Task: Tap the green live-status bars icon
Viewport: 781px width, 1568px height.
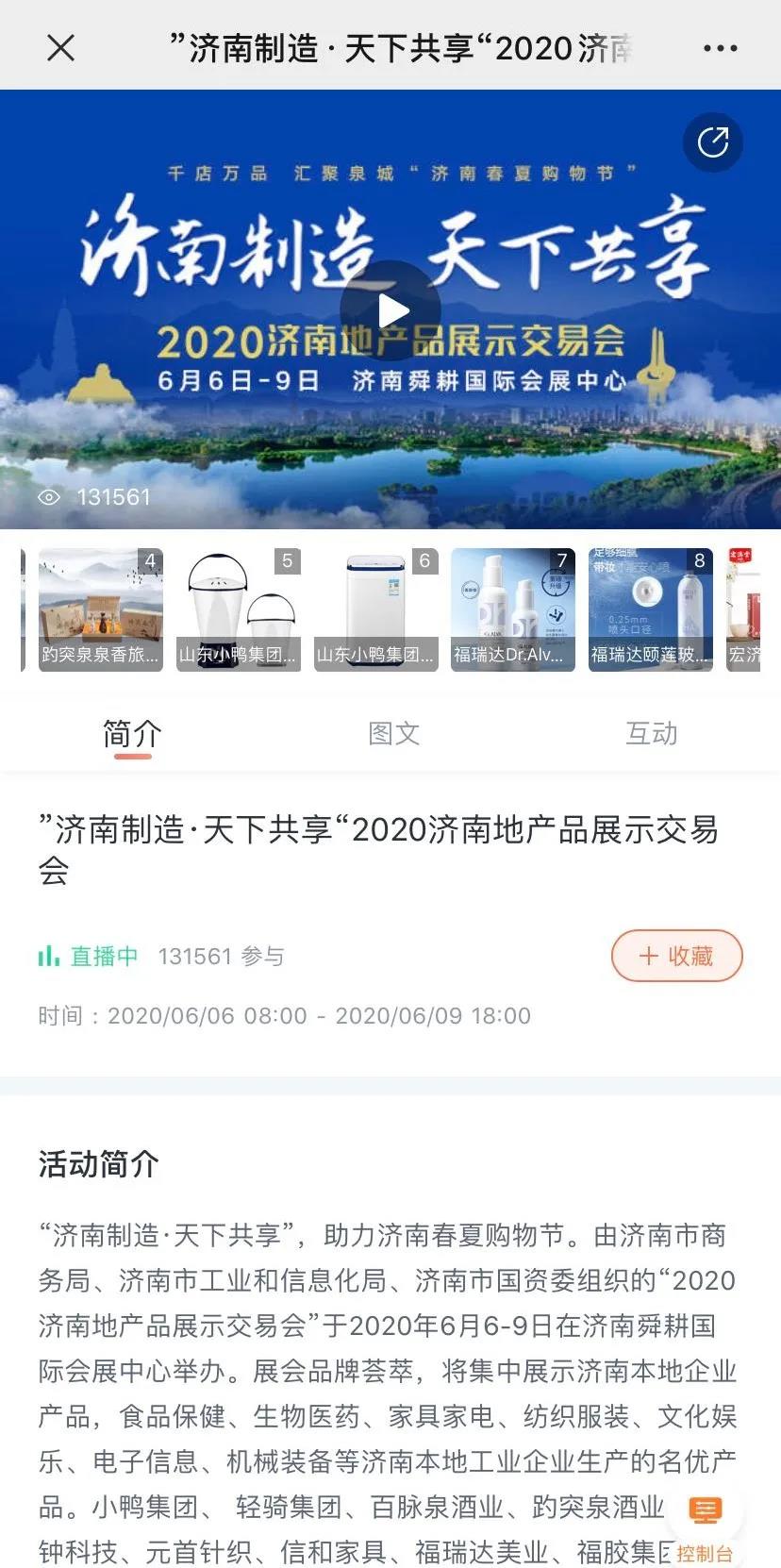Action: tap(48, 956)
